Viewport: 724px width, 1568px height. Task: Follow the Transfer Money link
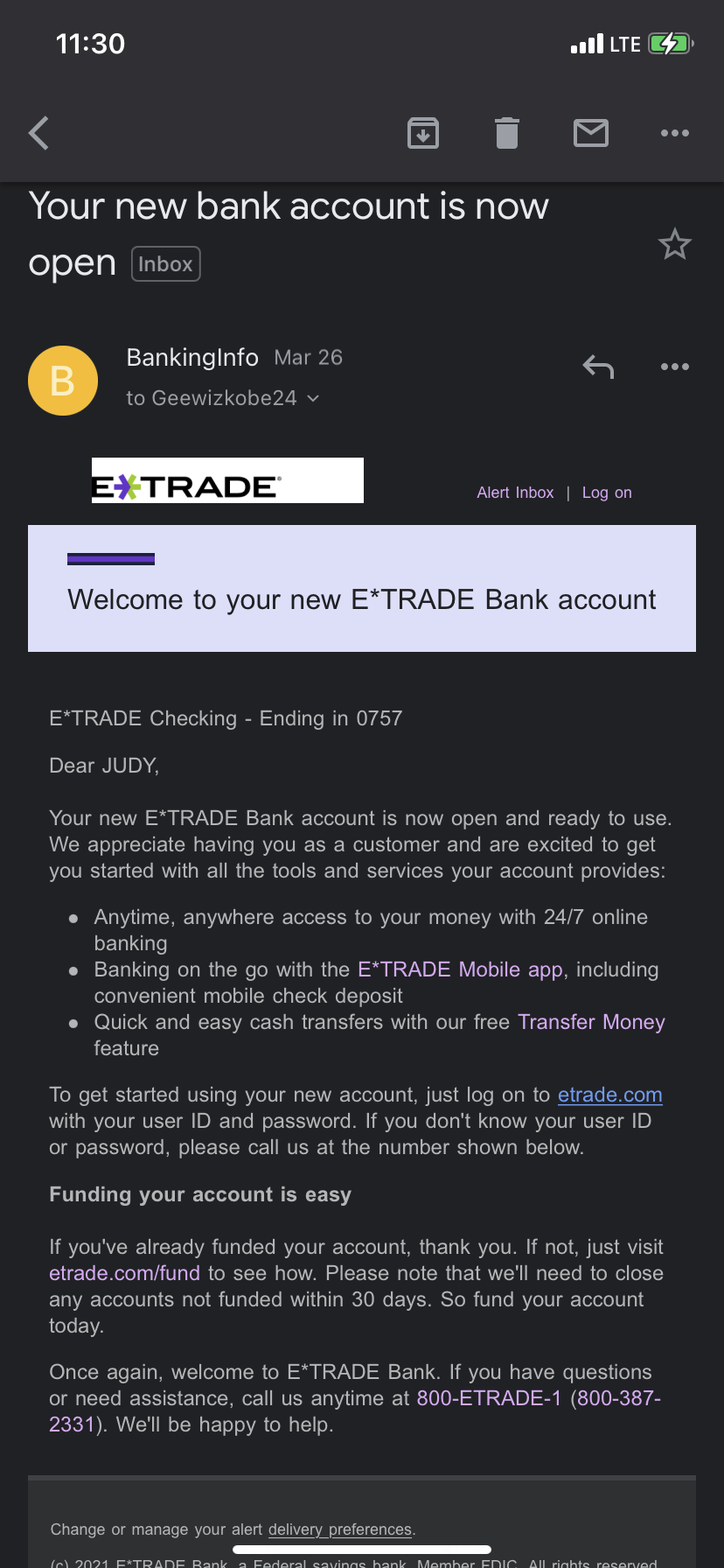[x=591, y=1022]
